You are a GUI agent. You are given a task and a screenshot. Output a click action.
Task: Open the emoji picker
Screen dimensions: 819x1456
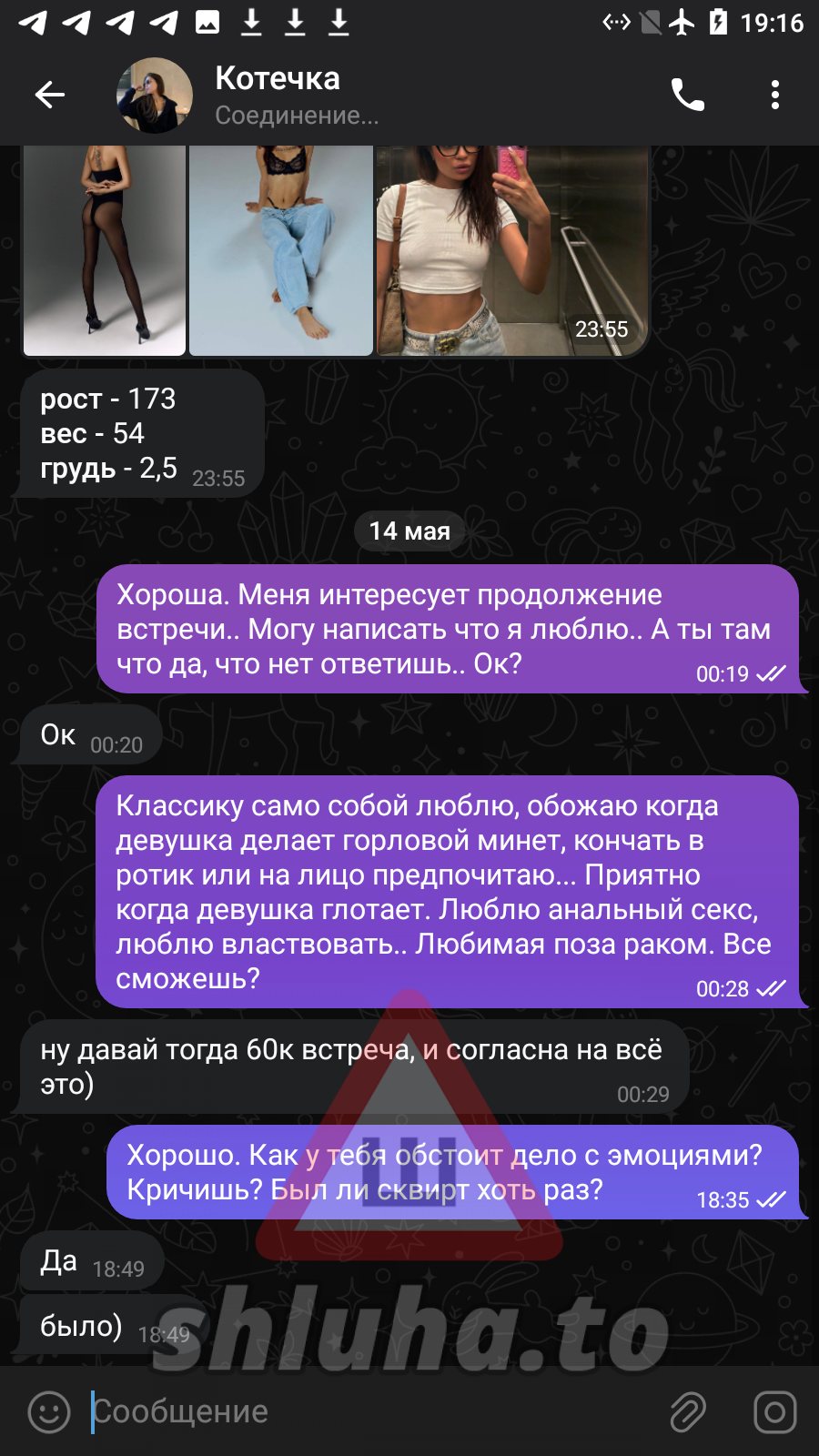pyautogui.click(x=49, y=1411)
